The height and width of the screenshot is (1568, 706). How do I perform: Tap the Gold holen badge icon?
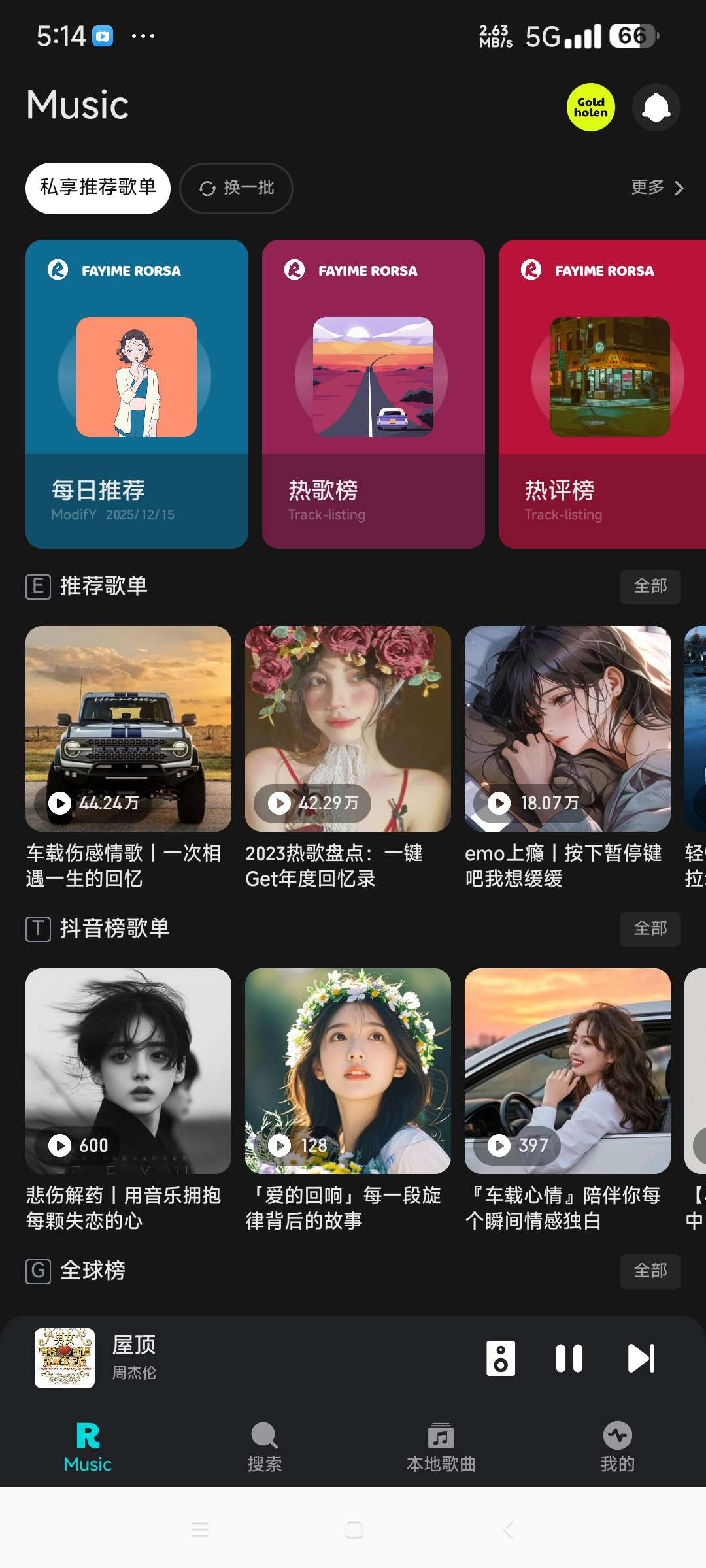click(590, 107)
